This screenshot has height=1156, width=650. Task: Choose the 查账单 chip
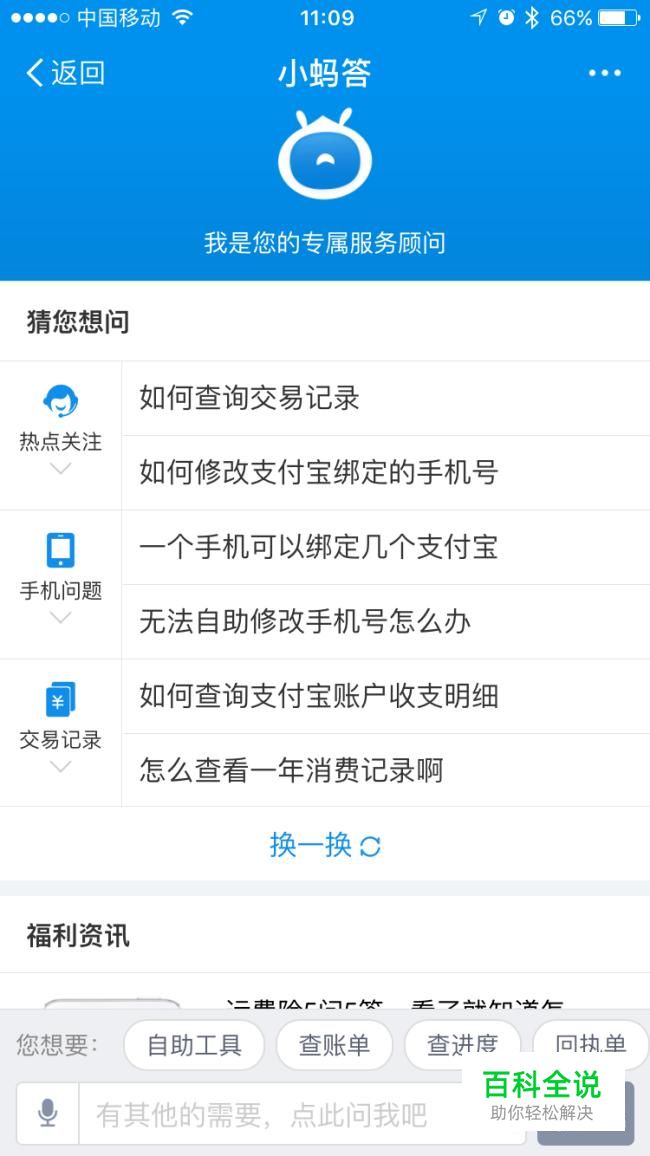(334, 1045)
